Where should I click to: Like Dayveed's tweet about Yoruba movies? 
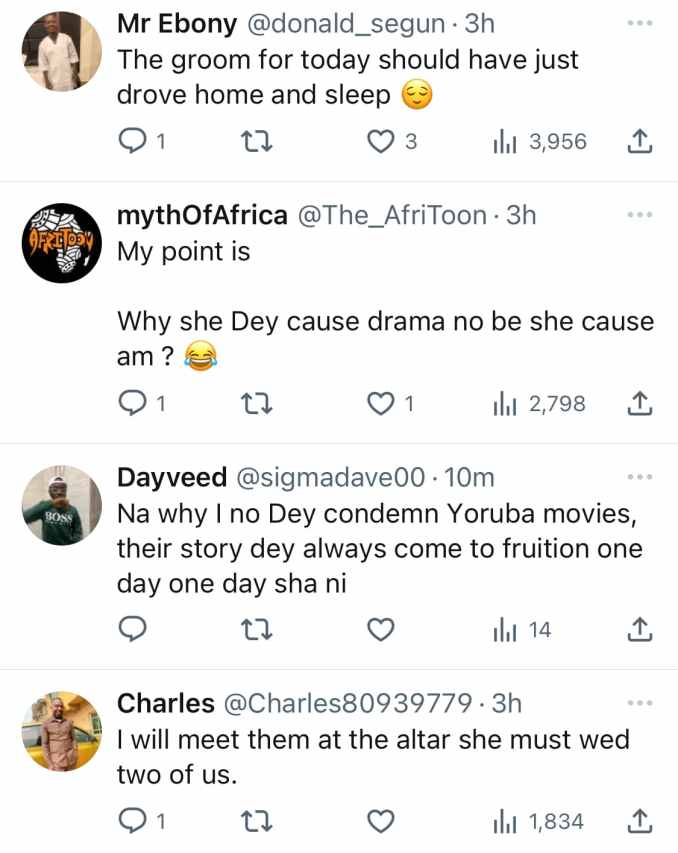coord(380,630)
